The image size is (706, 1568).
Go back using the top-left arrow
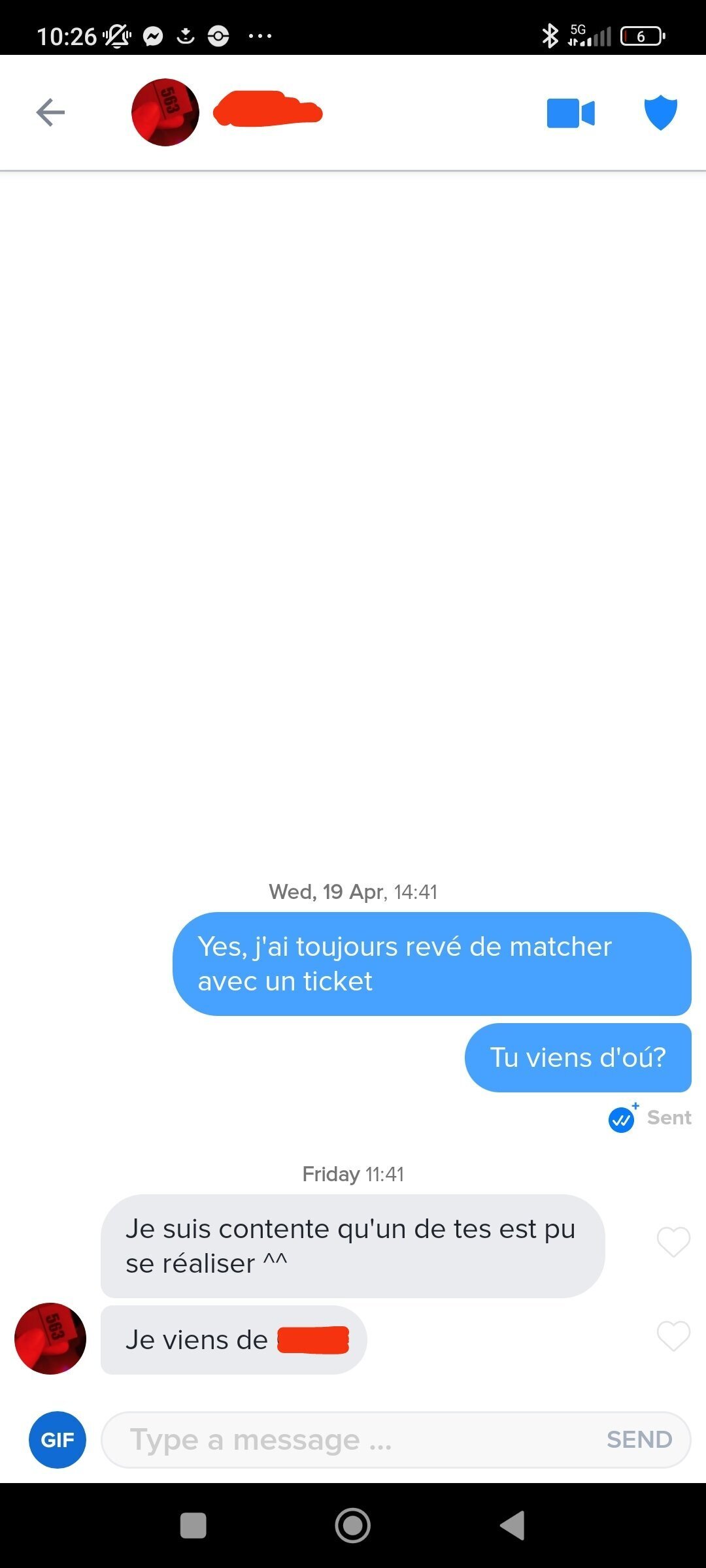[50, 112]
